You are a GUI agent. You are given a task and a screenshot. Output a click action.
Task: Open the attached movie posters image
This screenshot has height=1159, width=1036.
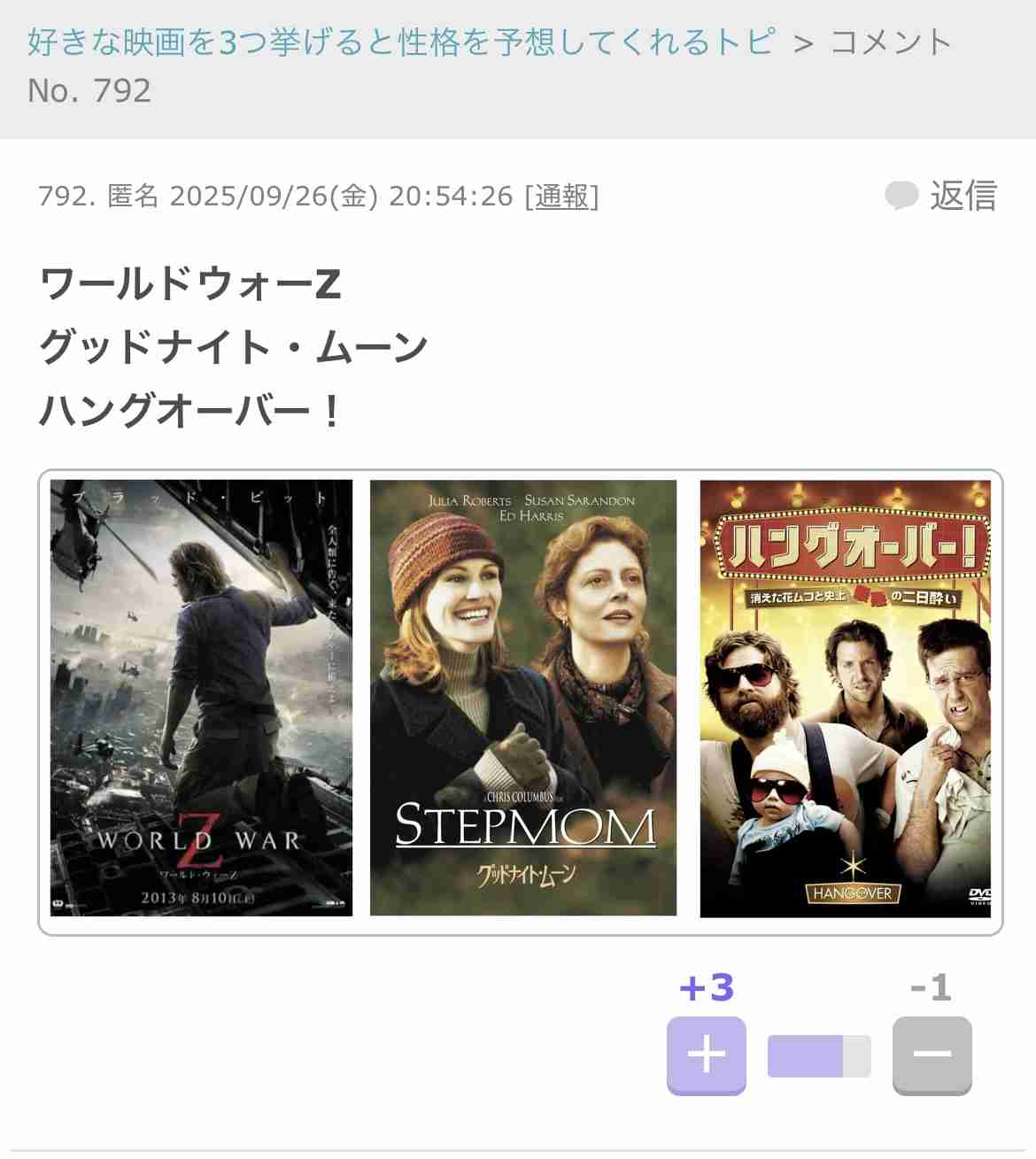coord(520,700)
